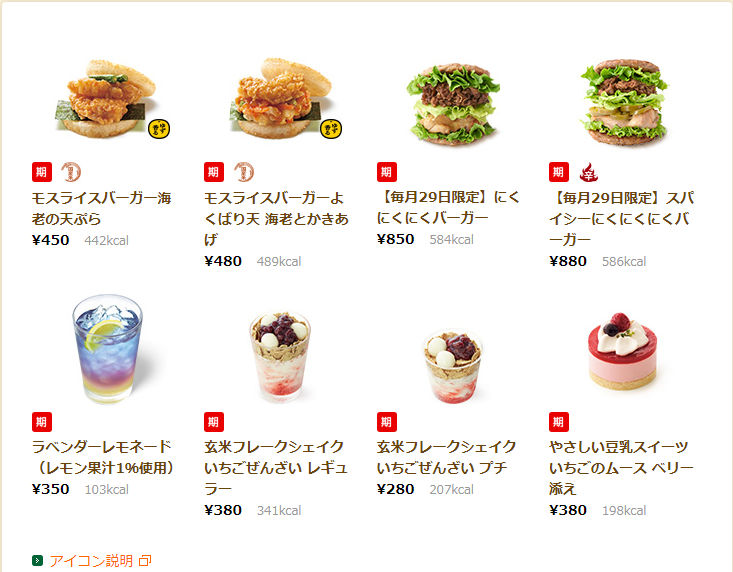Select スパイシーにくにくにくバーガー item
The image size is (733, 572).
click(620, 219)
